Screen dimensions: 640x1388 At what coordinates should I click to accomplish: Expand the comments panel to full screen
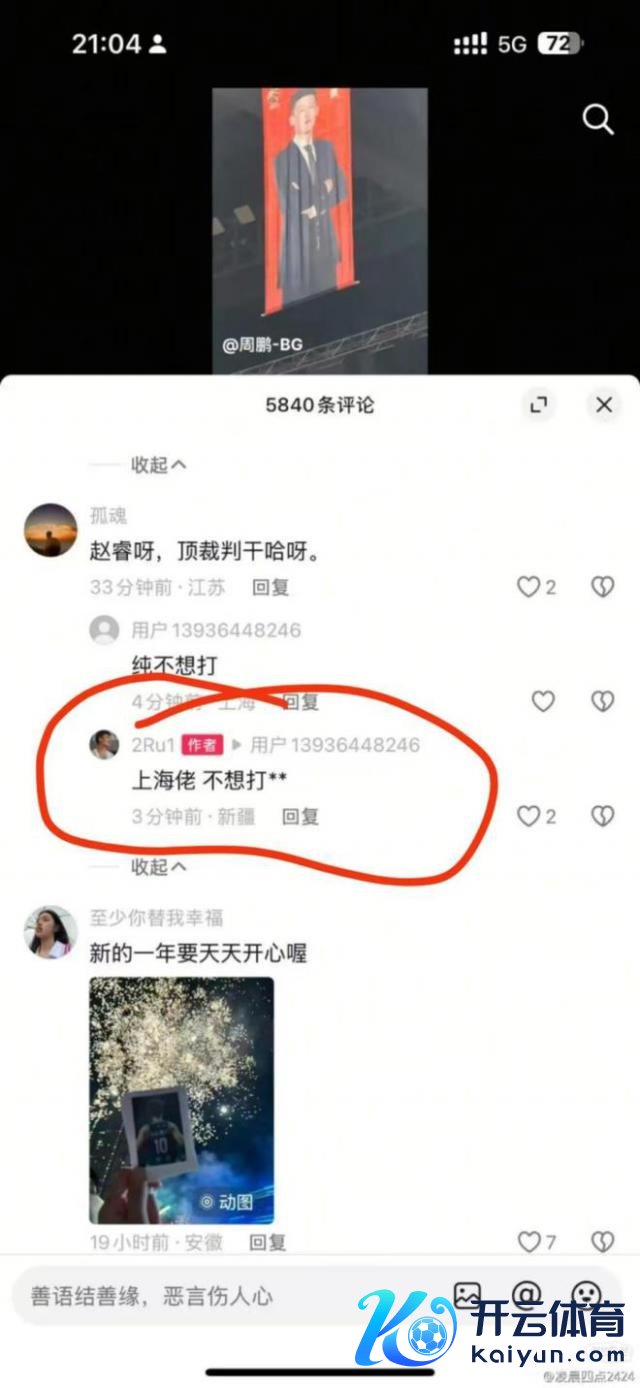(x=539, y=405)
